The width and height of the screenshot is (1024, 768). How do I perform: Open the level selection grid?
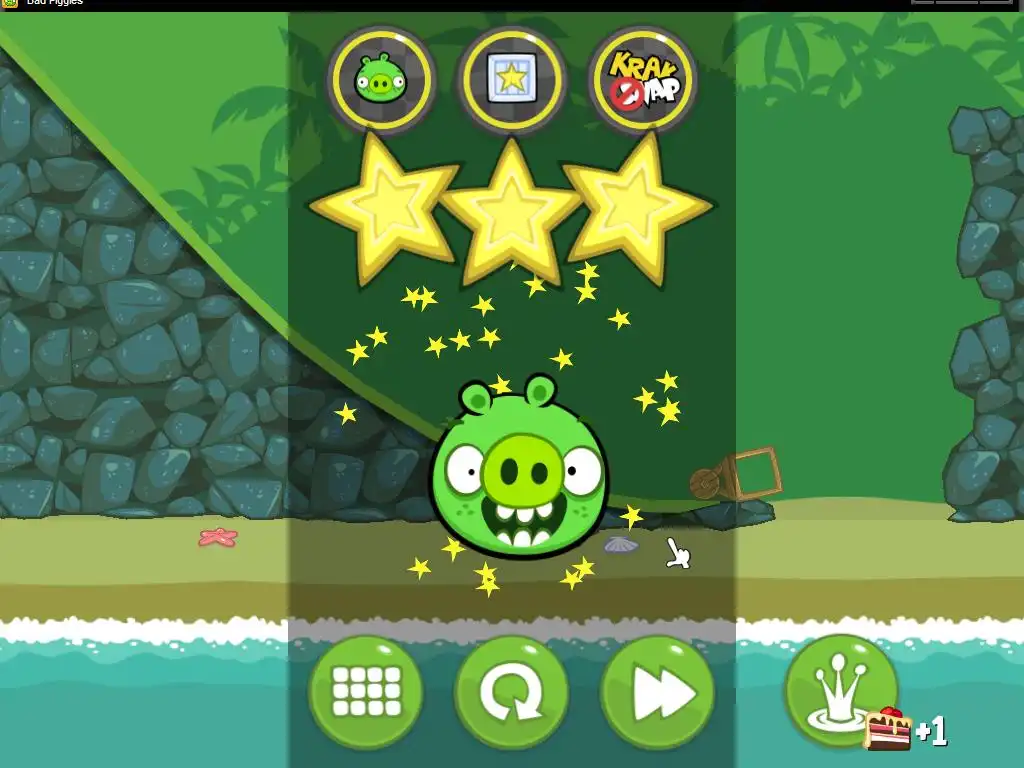tap(365, 691)
